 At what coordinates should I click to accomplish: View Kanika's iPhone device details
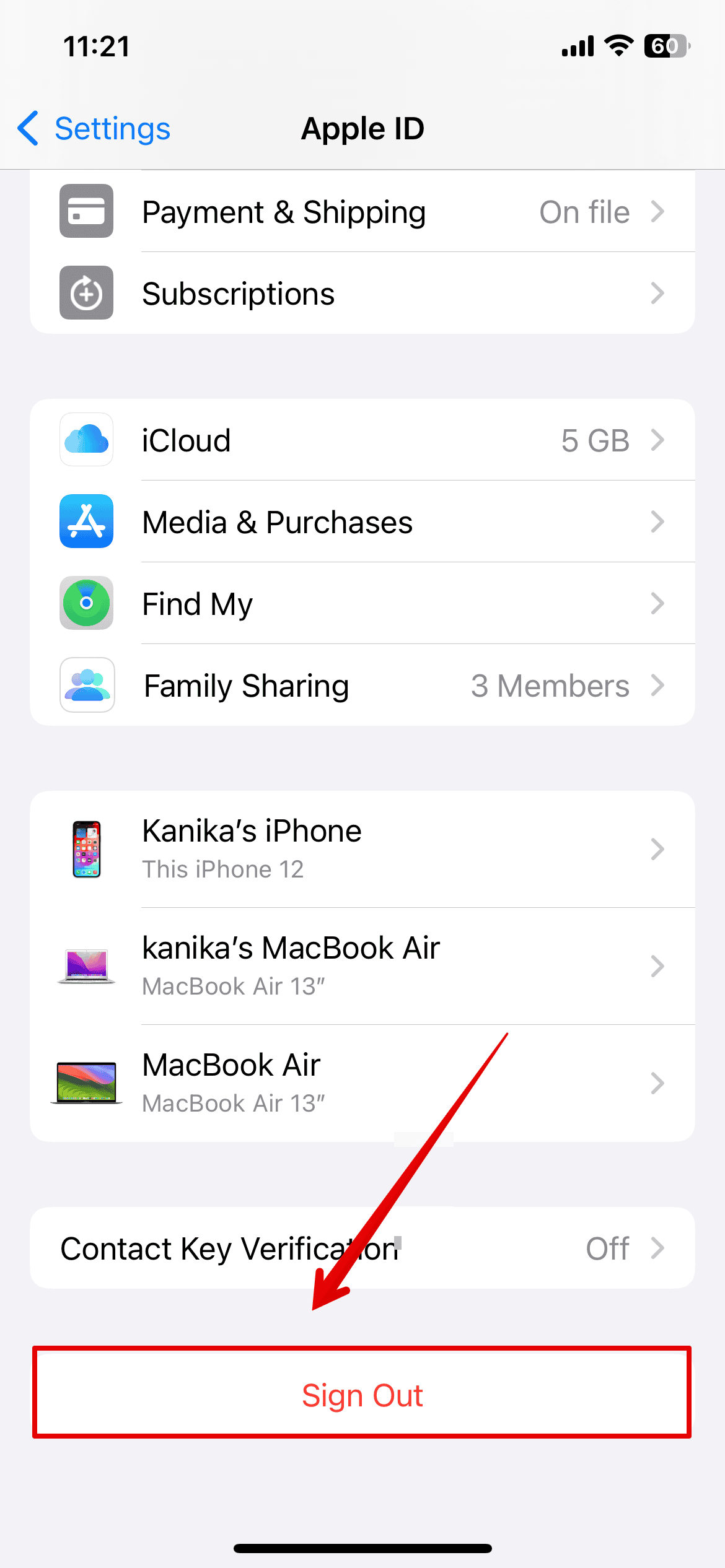(362, 849)
